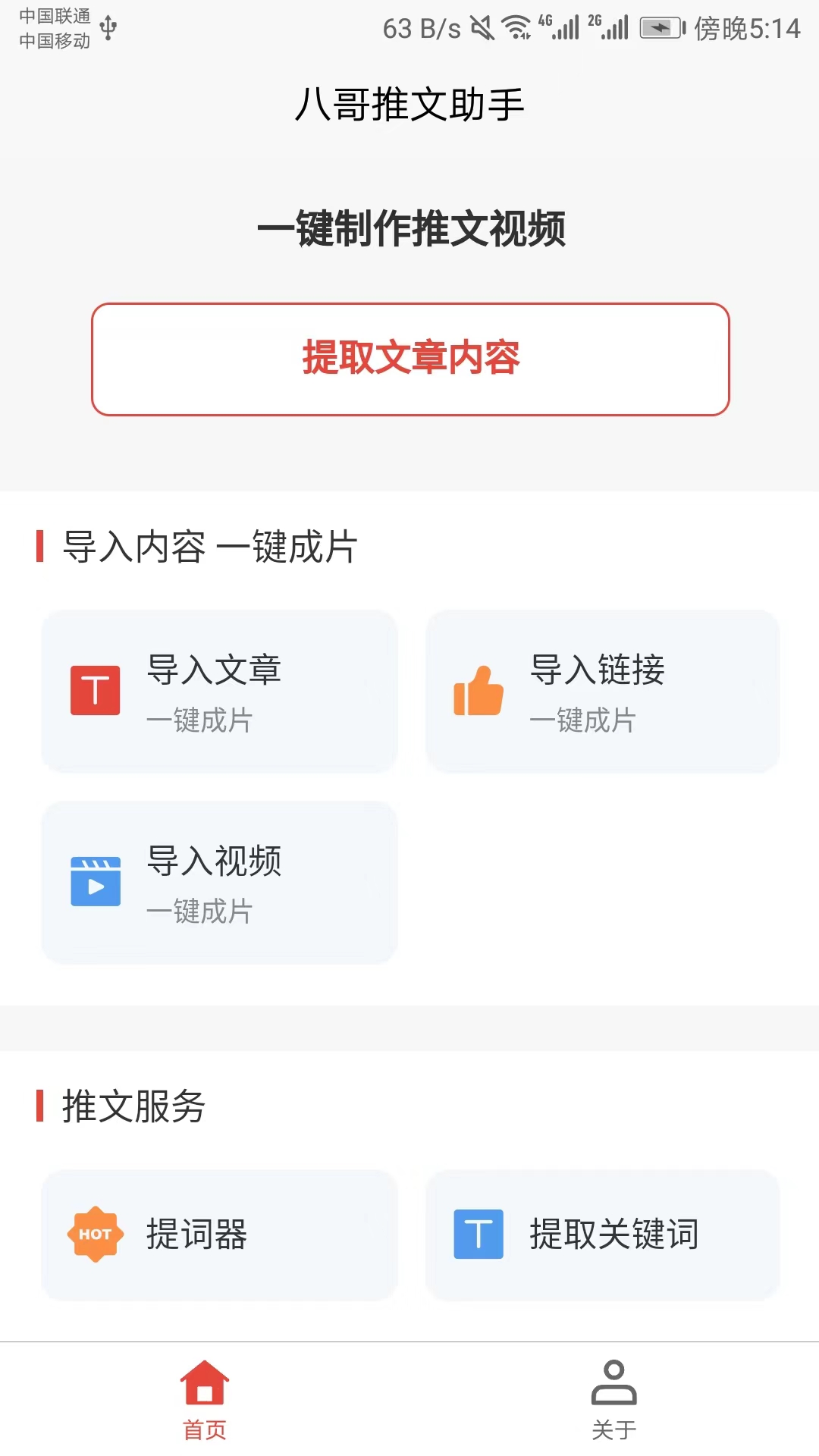Tap the blue video clapperboard icon
The image size is (819, 1456).
tap(94, 882)
